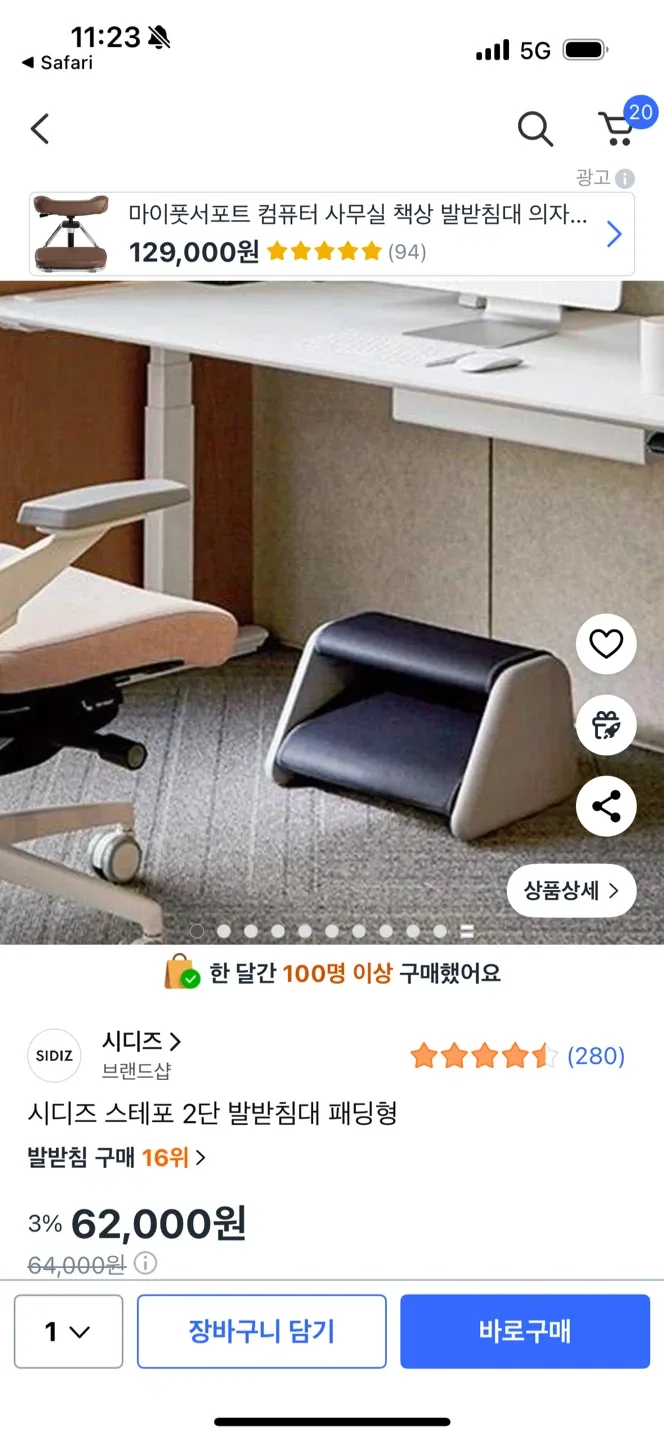Share this product
664x1440 pixels.
pos(606,805)
